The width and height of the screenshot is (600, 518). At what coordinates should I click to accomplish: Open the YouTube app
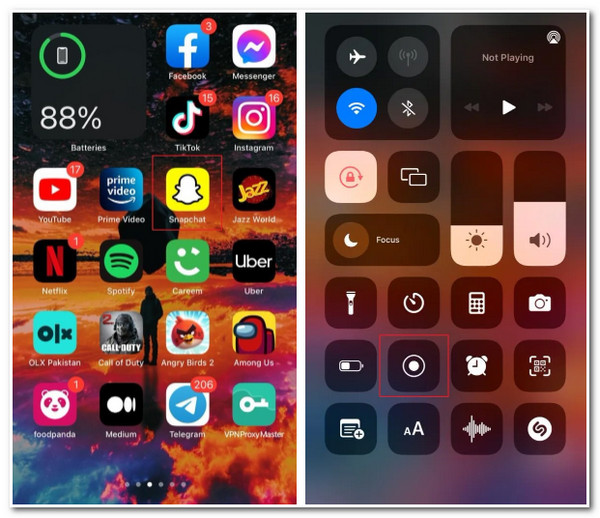[x=54, y=189]
